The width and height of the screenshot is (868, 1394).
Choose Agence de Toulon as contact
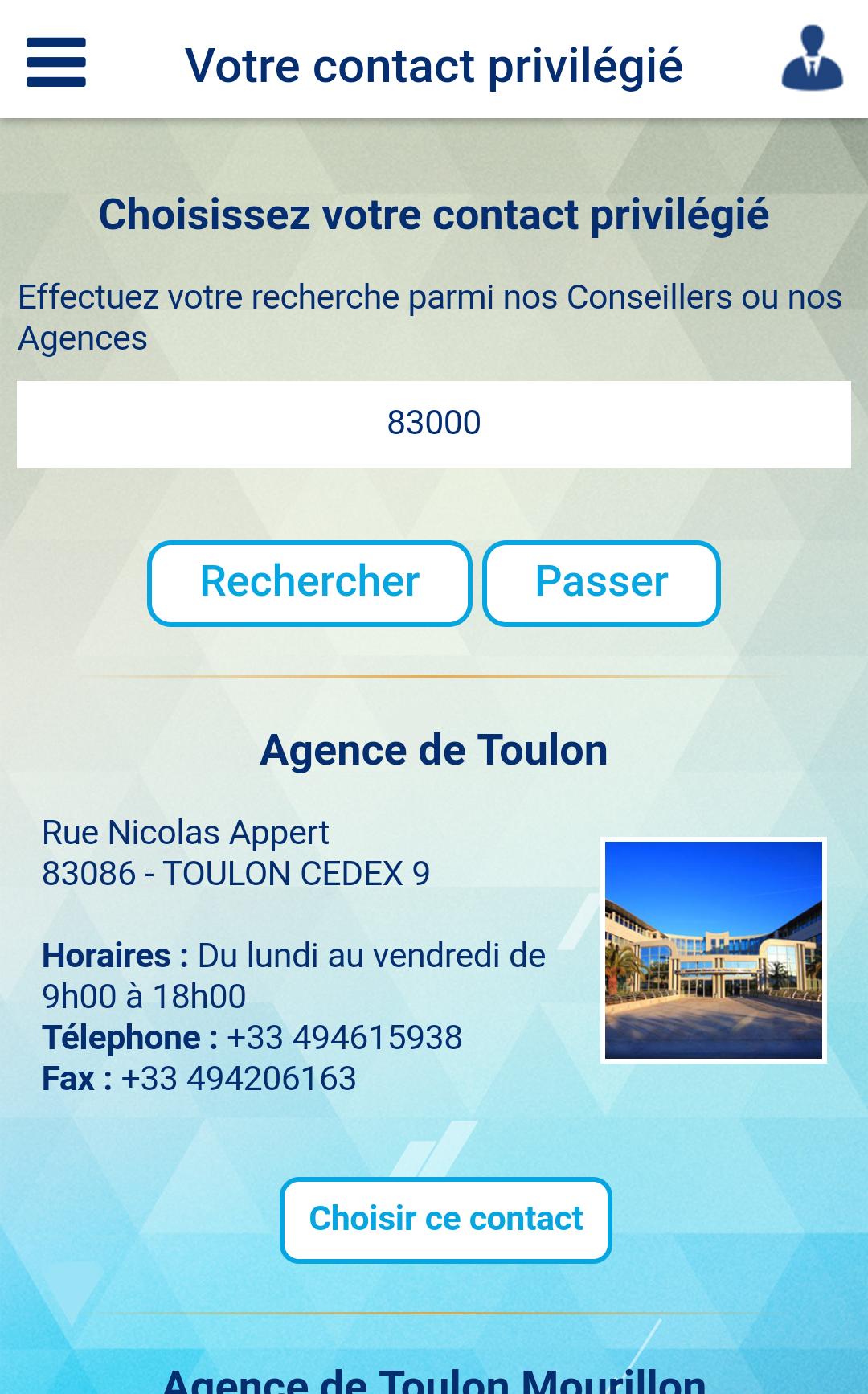tap(446, 1220)
